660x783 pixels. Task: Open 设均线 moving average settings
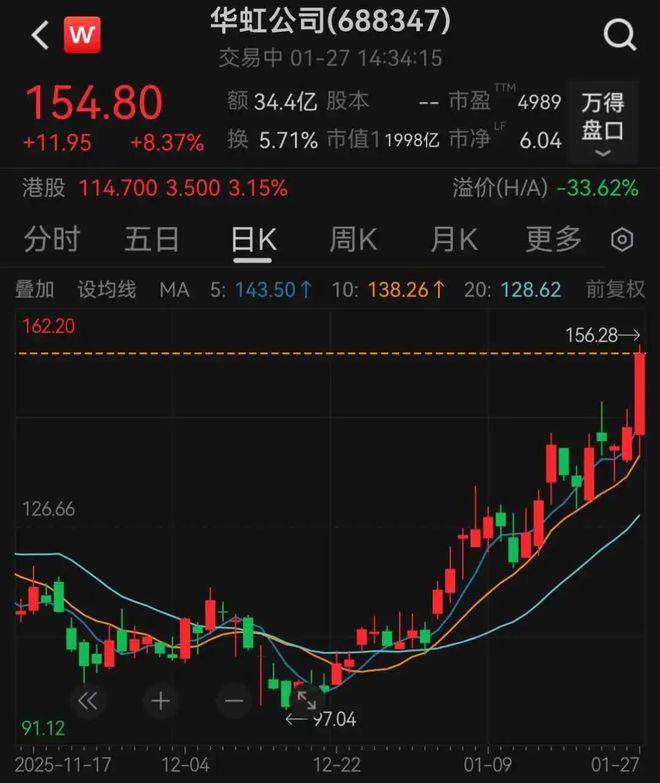point(107,290)
